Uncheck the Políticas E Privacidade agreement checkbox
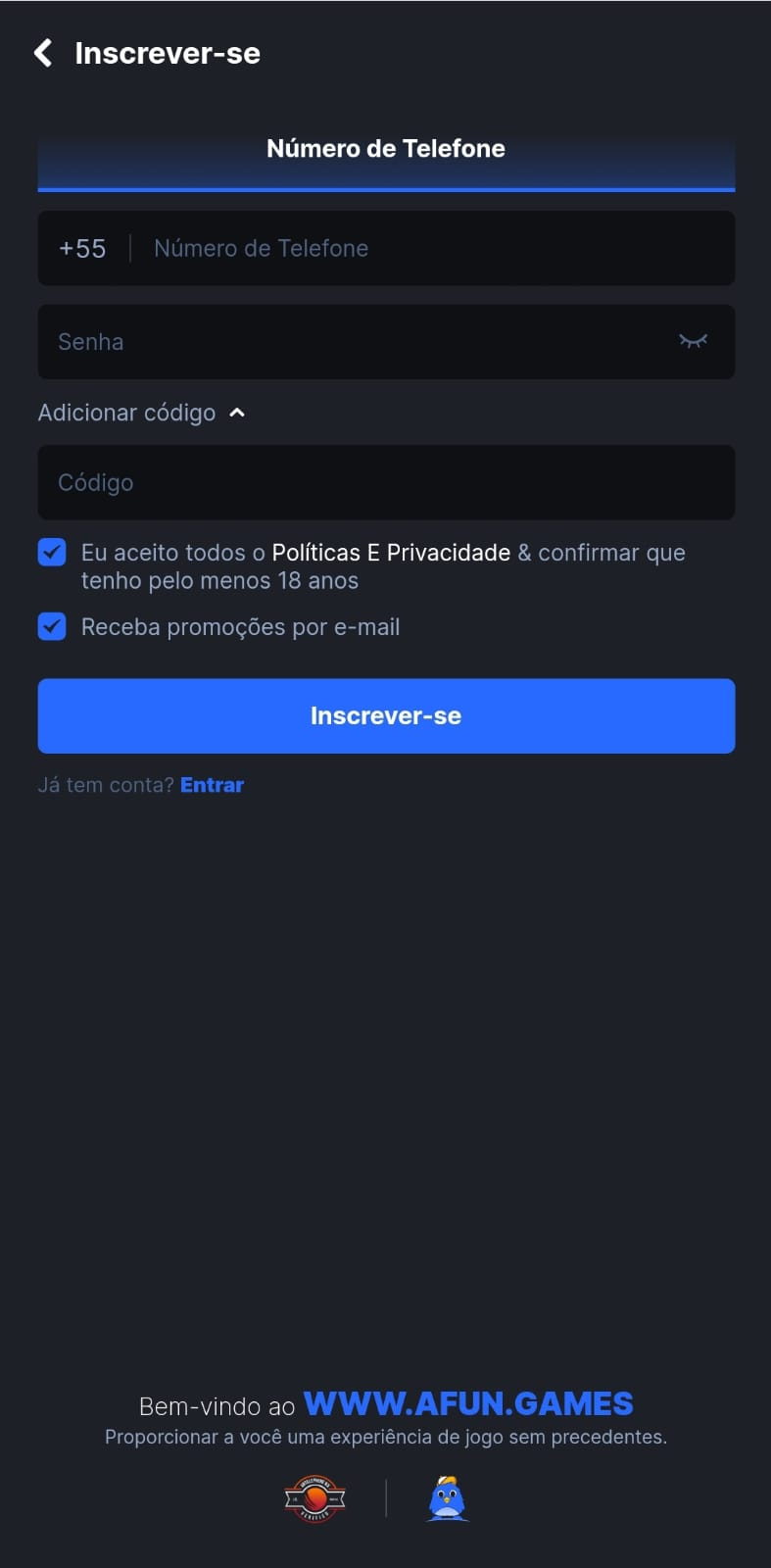This screenshot has width=771, height=1568. [52, 552]
